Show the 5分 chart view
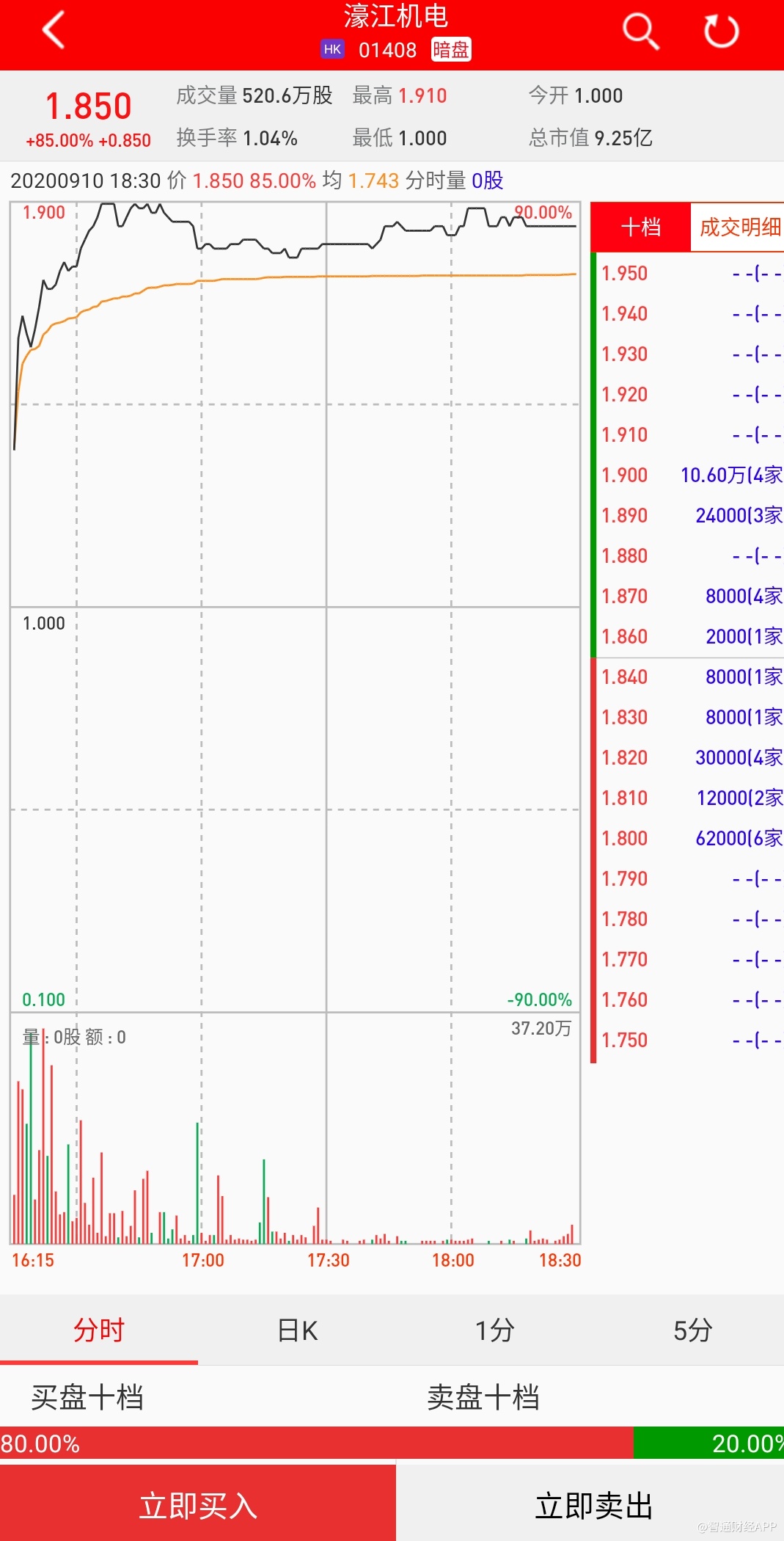This screenshot has width=784, height=1541. click(x=692, y=1330)
